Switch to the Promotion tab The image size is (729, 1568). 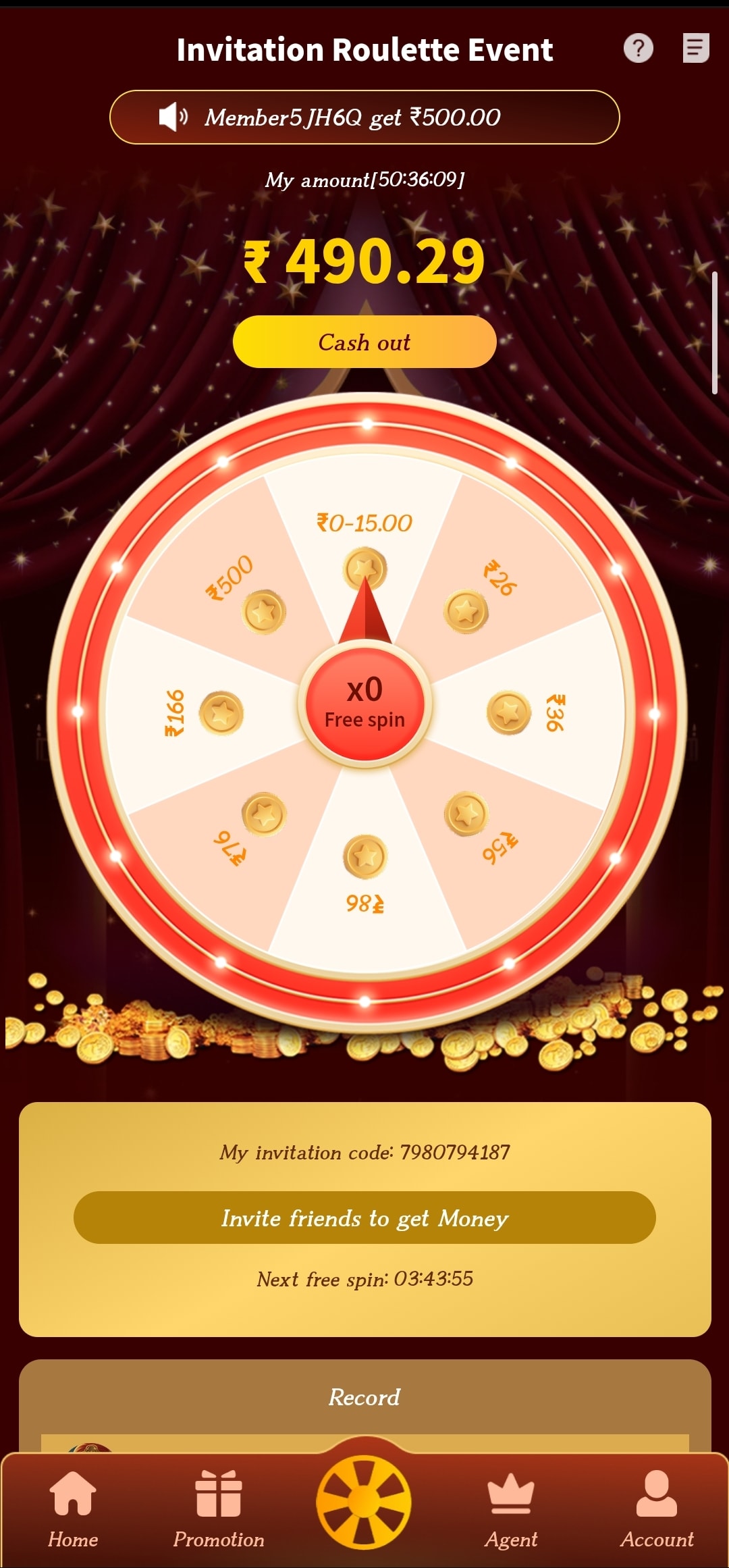point(219,1509)
